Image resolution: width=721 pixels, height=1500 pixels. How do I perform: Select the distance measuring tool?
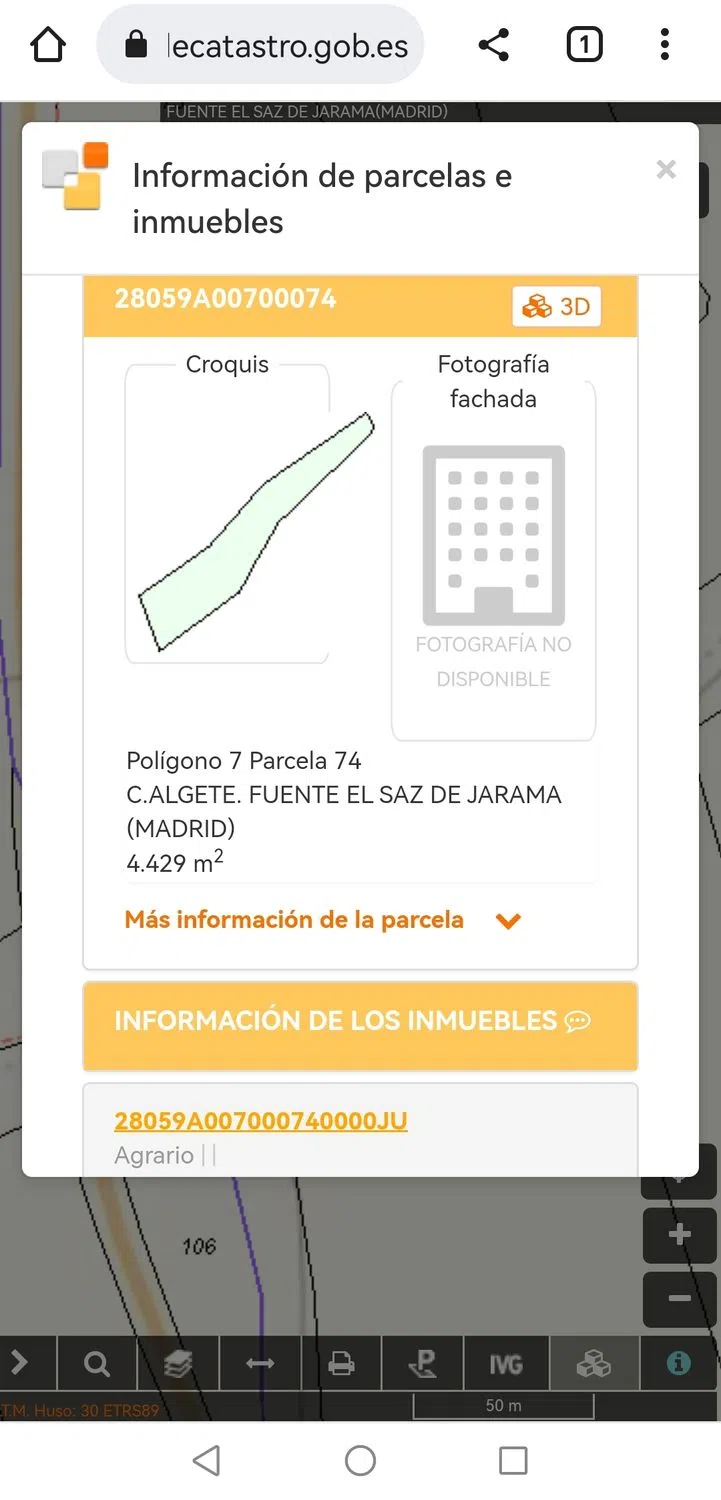pos(260,1363)
